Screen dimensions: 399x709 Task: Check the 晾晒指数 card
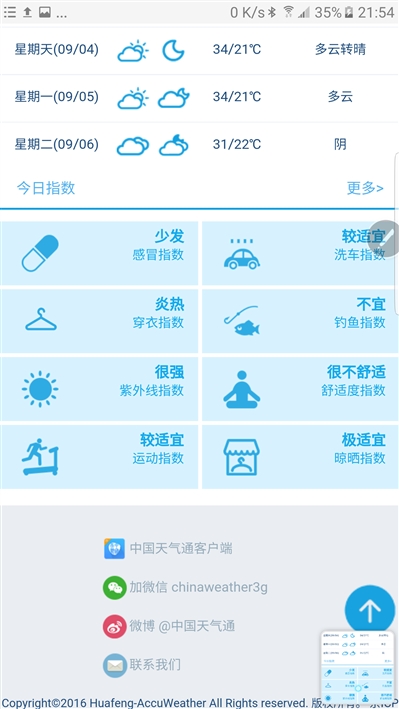(x=300, y=457)
